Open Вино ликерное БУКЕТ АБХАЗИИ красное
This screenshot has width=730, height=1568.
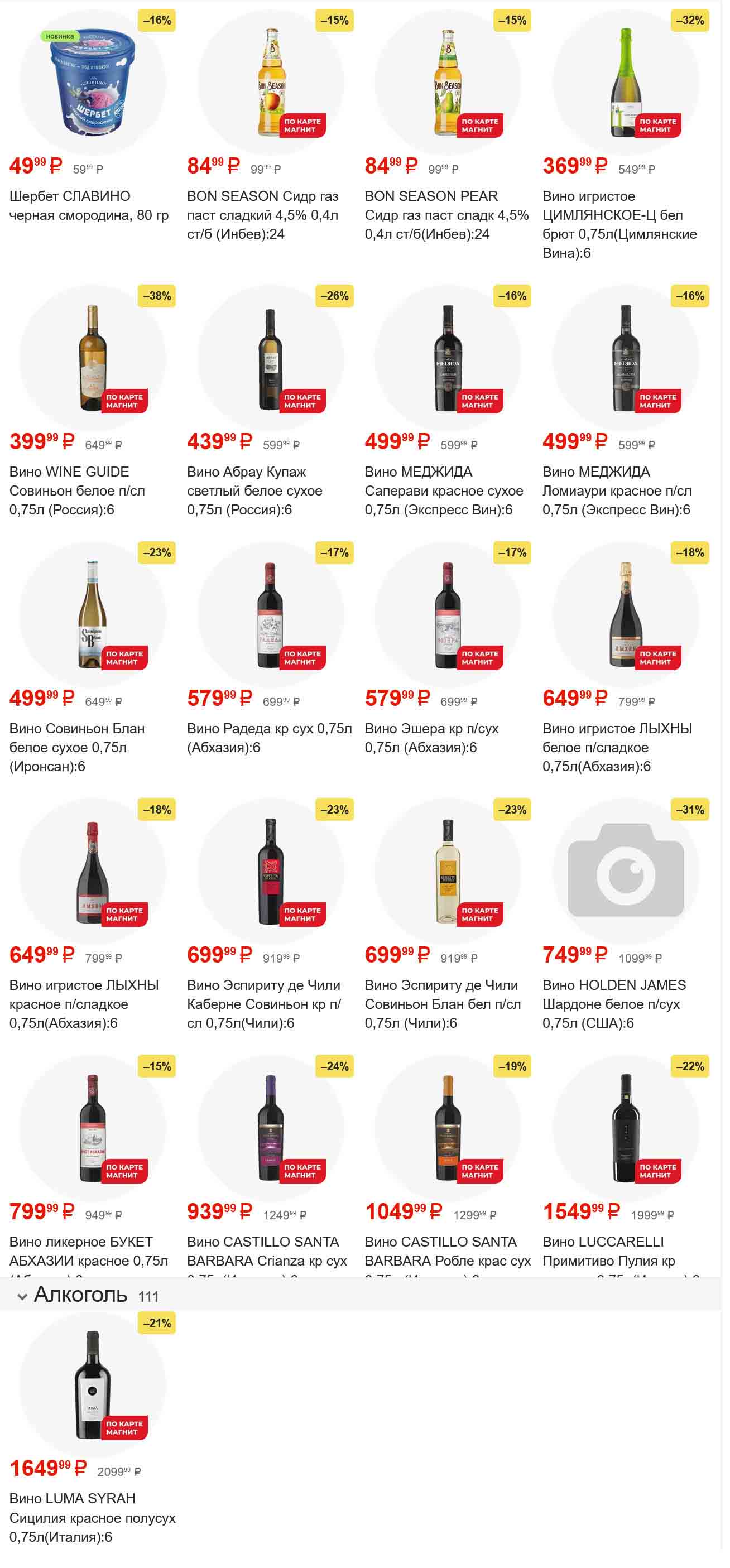point(93,1128)
